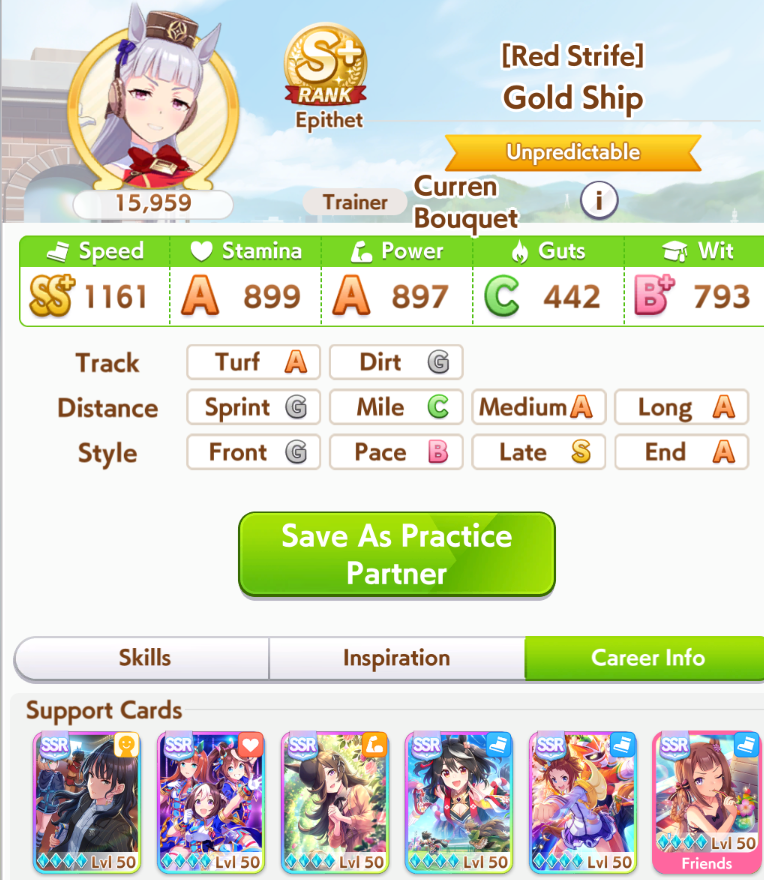764x880 pixels.
Task: Tap Save As Practice Partner button
Action: (397, 554)
